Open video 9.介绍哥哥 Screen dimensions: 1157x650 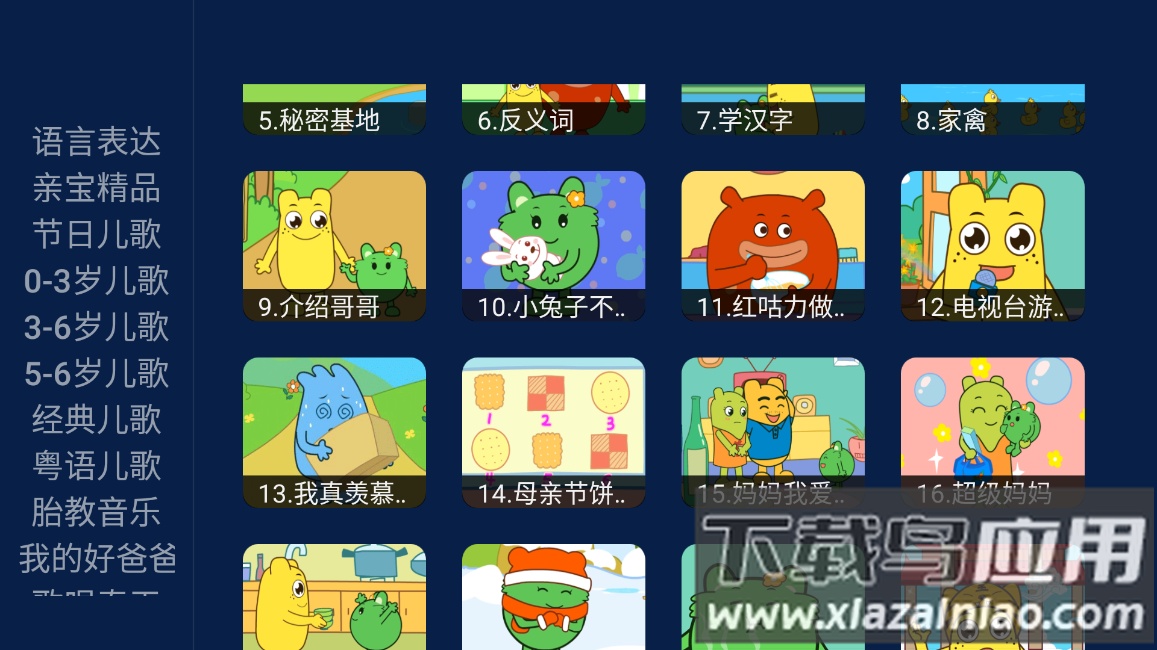(x=334, y=246)
